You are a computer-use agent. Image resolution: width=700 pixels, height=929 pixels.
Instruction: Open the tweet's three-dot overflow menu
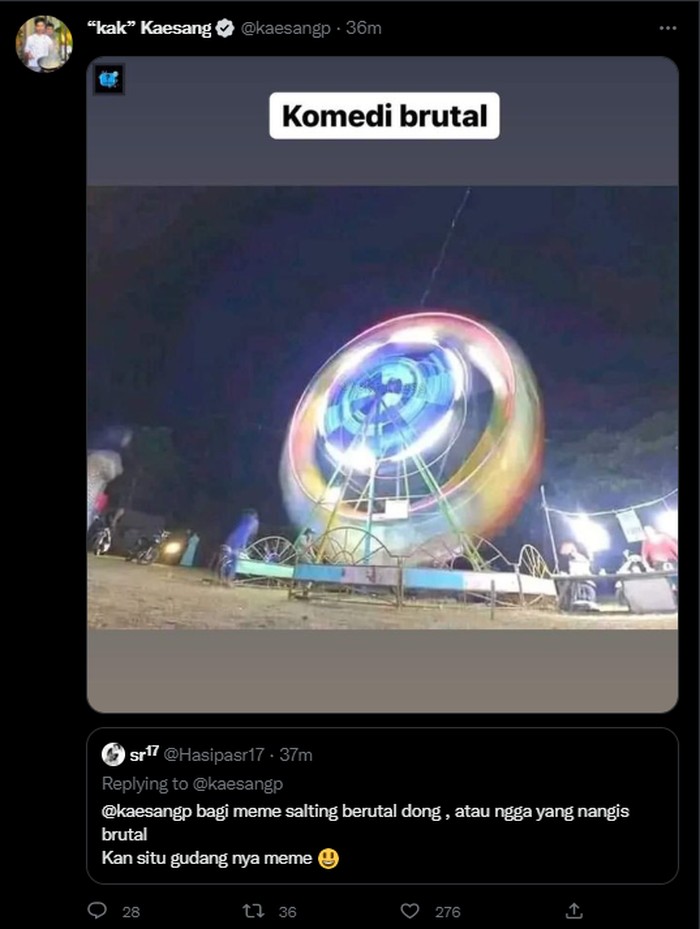pos(667,28)
